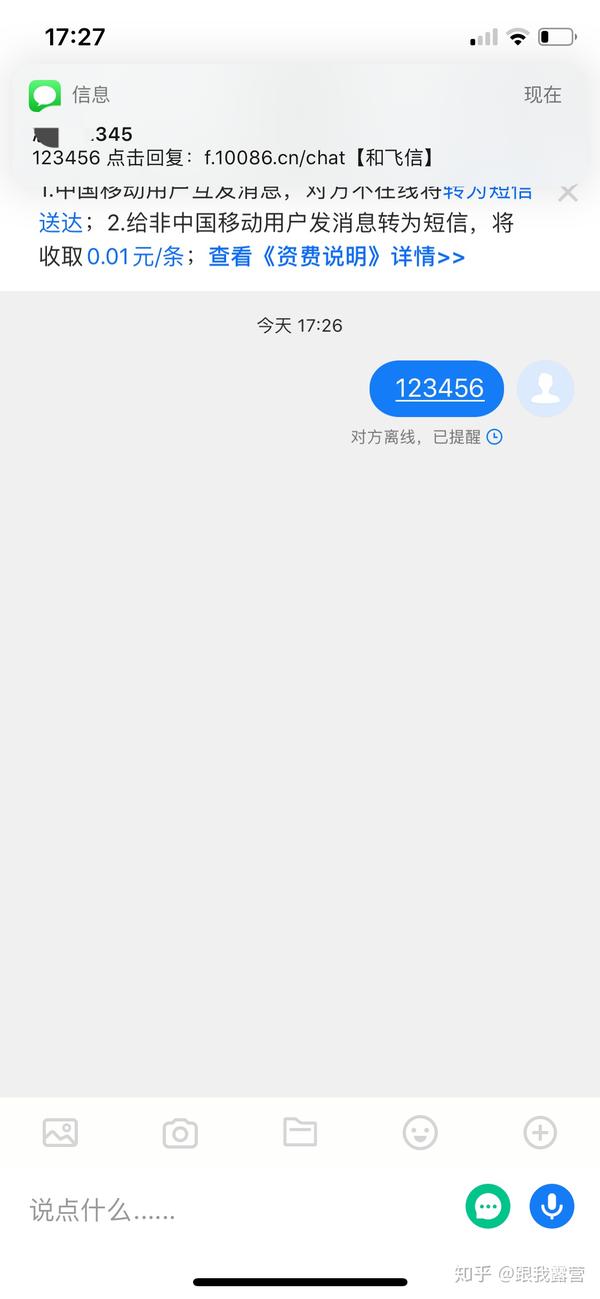
Task: Tap the green SMS message button
Action: [488, 1207]
